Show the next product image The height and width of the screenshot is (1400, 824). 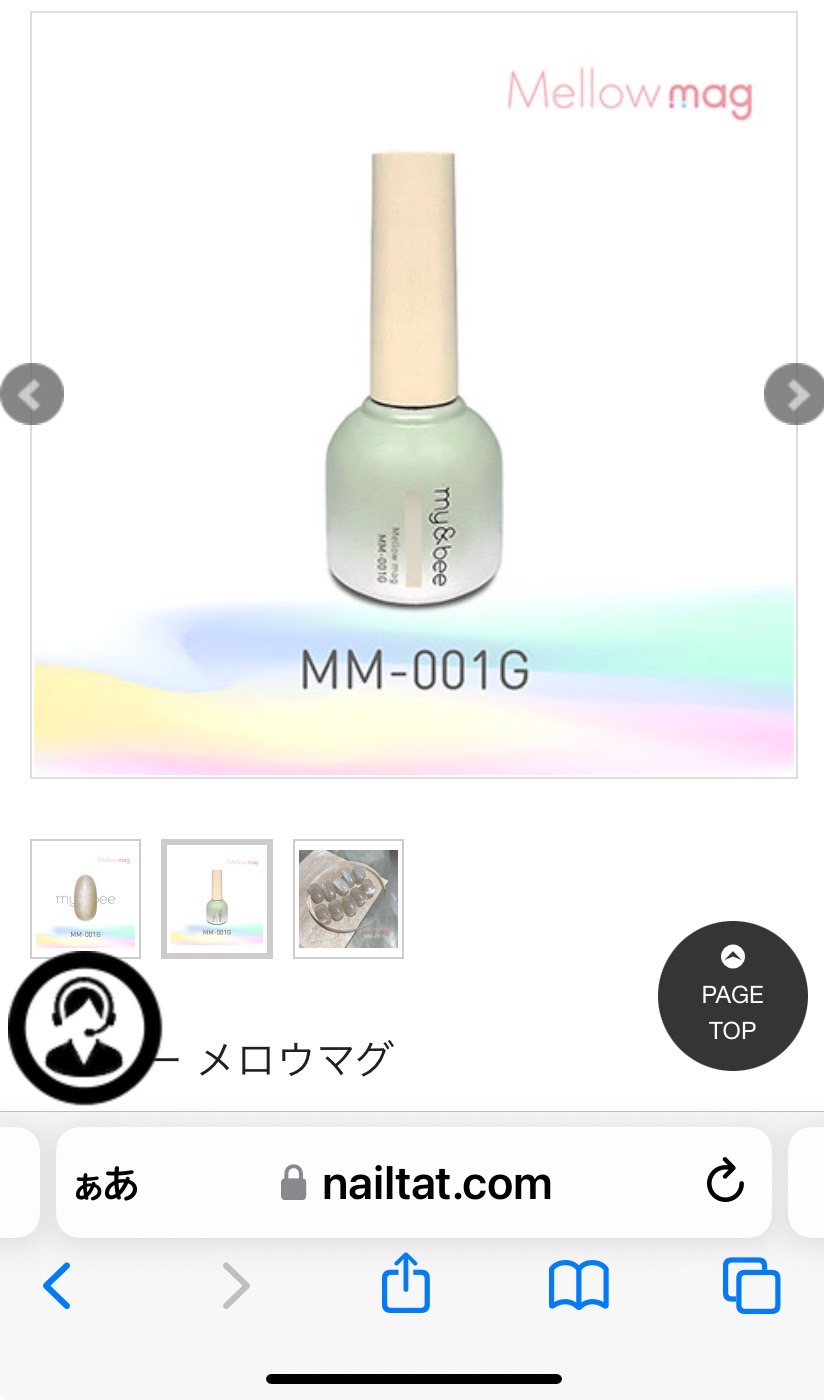click(796, 394)
